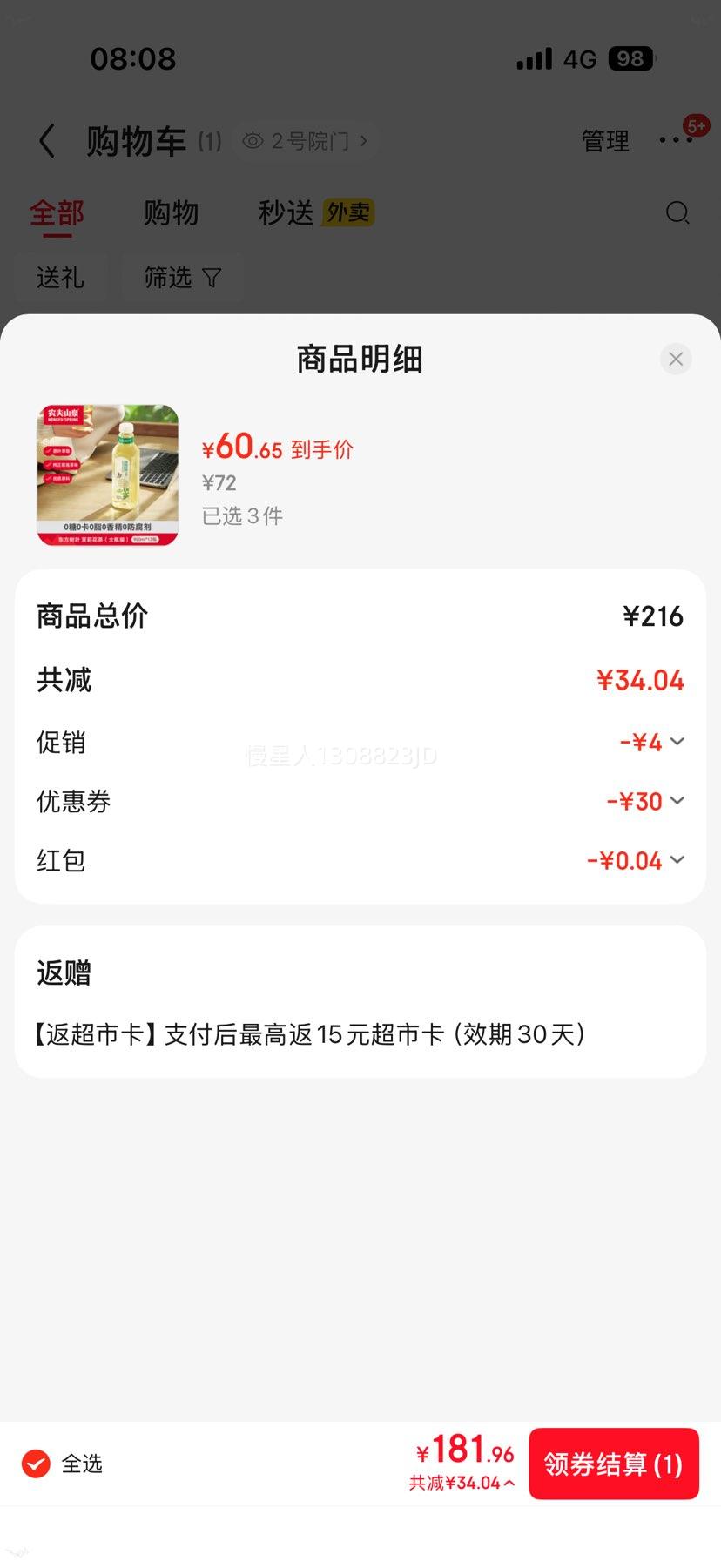721x1568 pixels.
Task: Expand the 红包 red packet chevron
Action: (677, 860)
